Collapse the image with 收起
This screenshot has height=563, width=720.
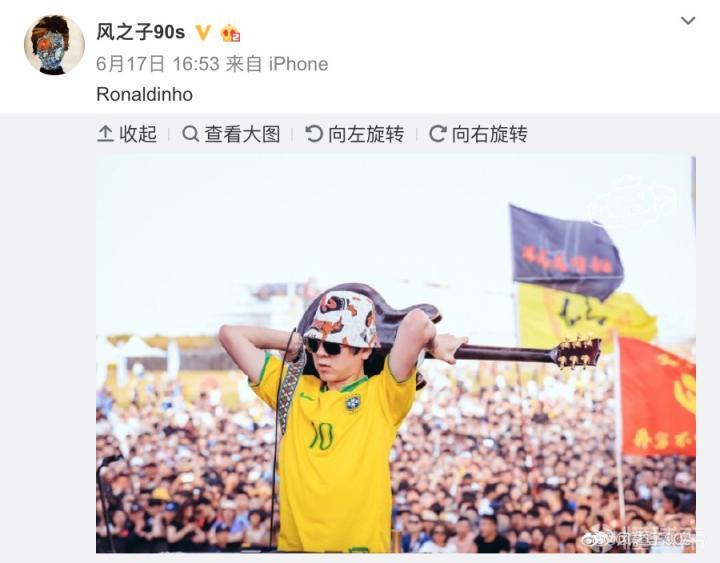[x=127, y=134]
